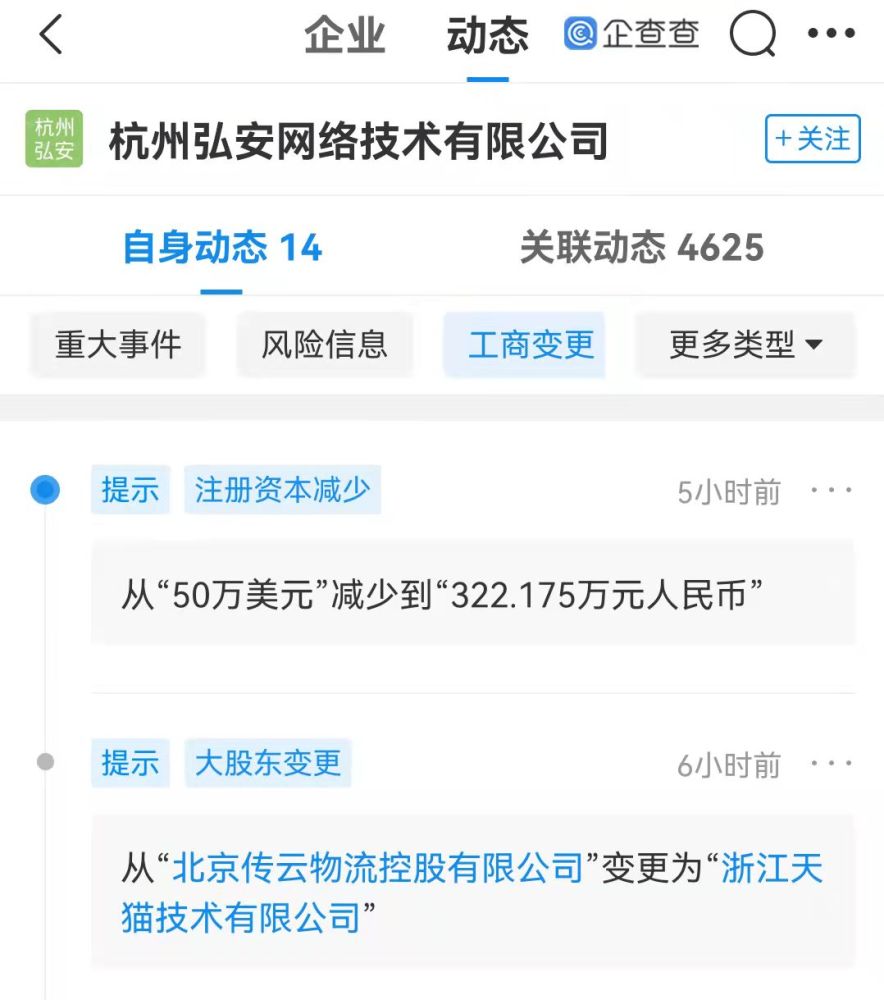
Task: Open more options for 大股东变更 entry
Action: [831, 765]
